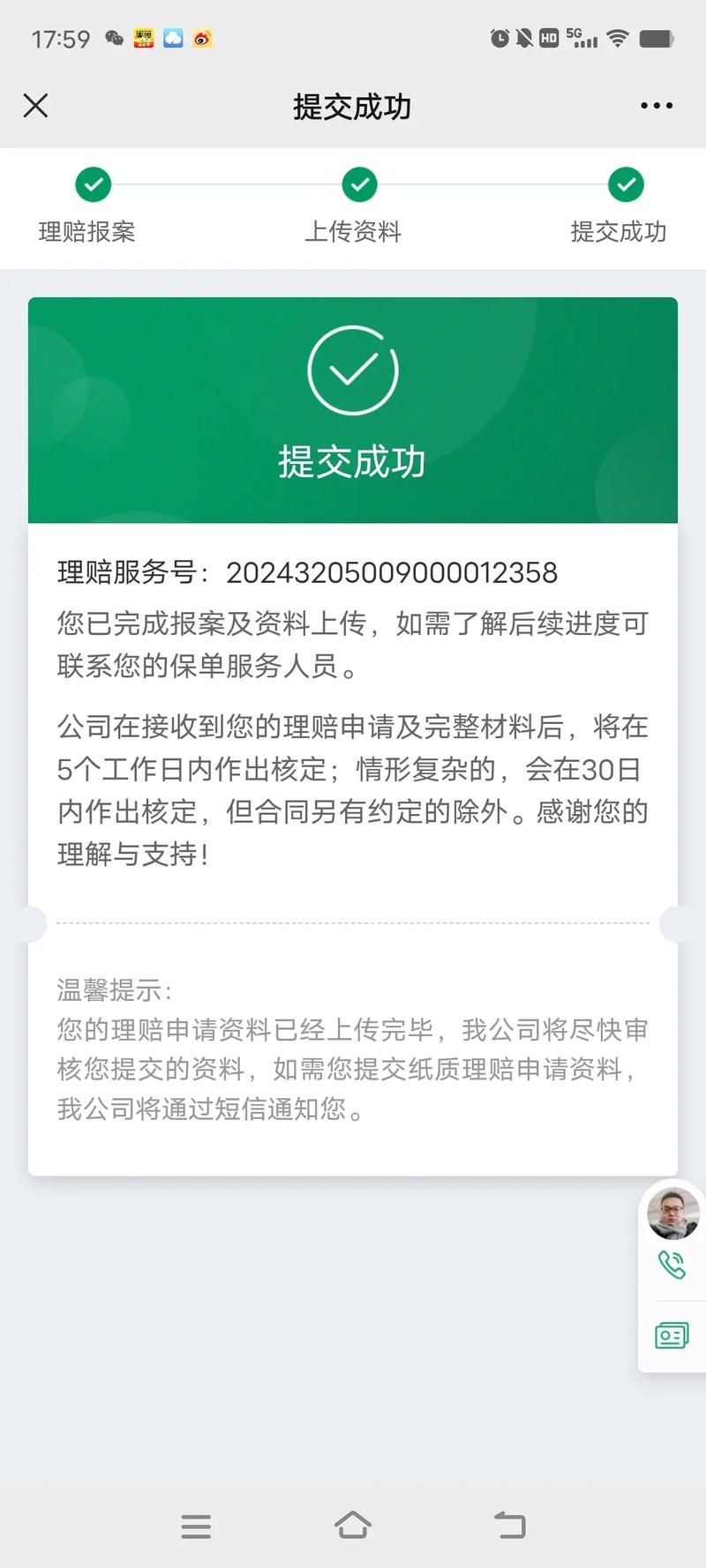
Task: Open the three-dot overflow menu
Action: coord(657,106)
